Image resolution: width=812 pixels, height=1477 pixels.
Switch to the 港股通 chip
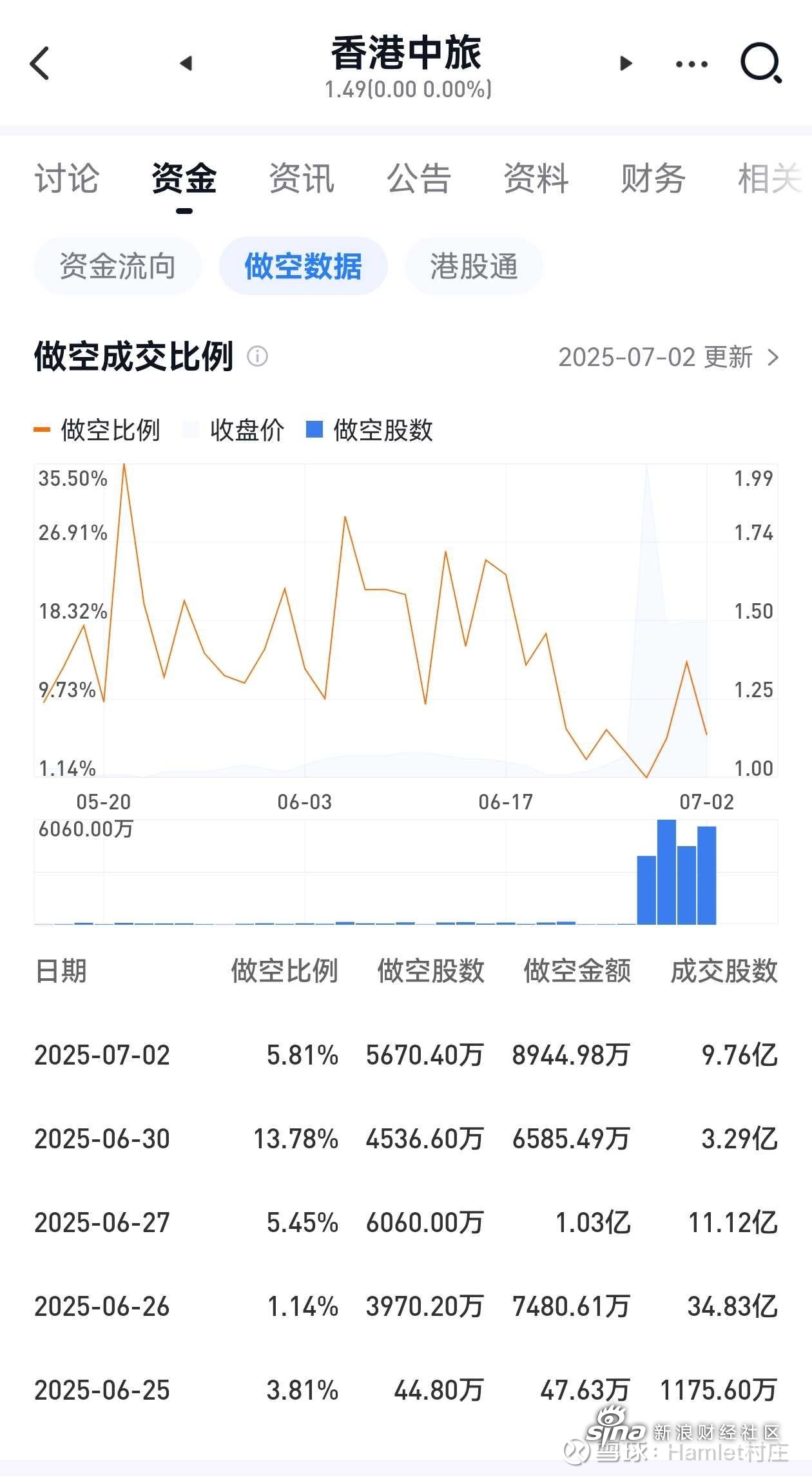tap(474, 266)
